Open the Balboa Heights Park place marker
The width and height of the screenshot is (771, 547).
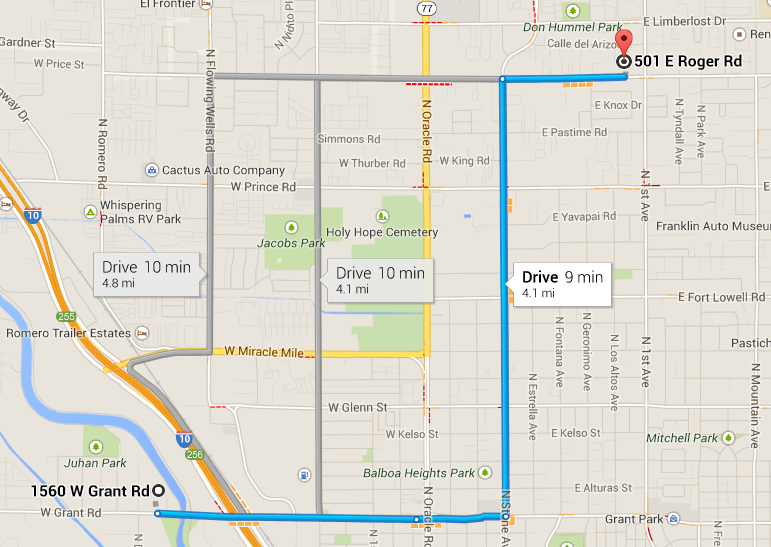pyautogui.click(x=484, y=472)
